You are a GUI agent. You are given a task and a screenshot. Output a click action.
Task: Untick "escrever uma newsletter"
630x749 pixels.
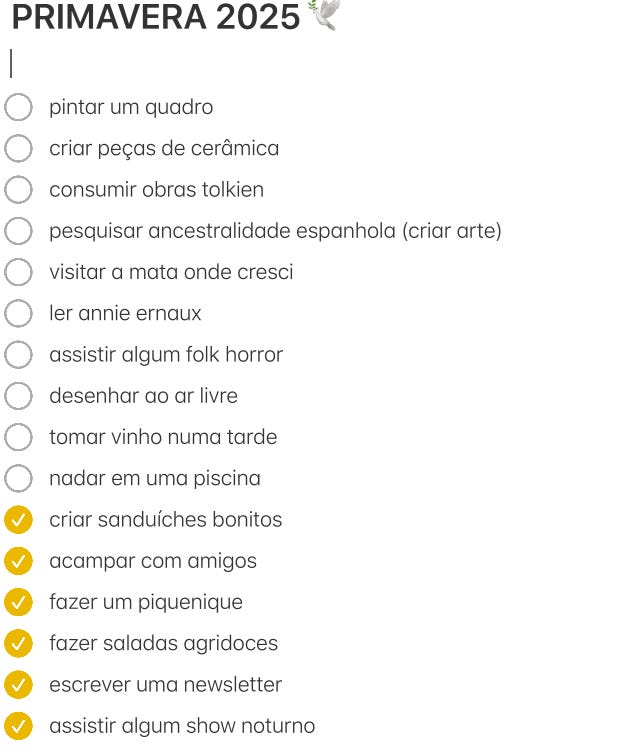pyautogui.click(x=19, y=685)
